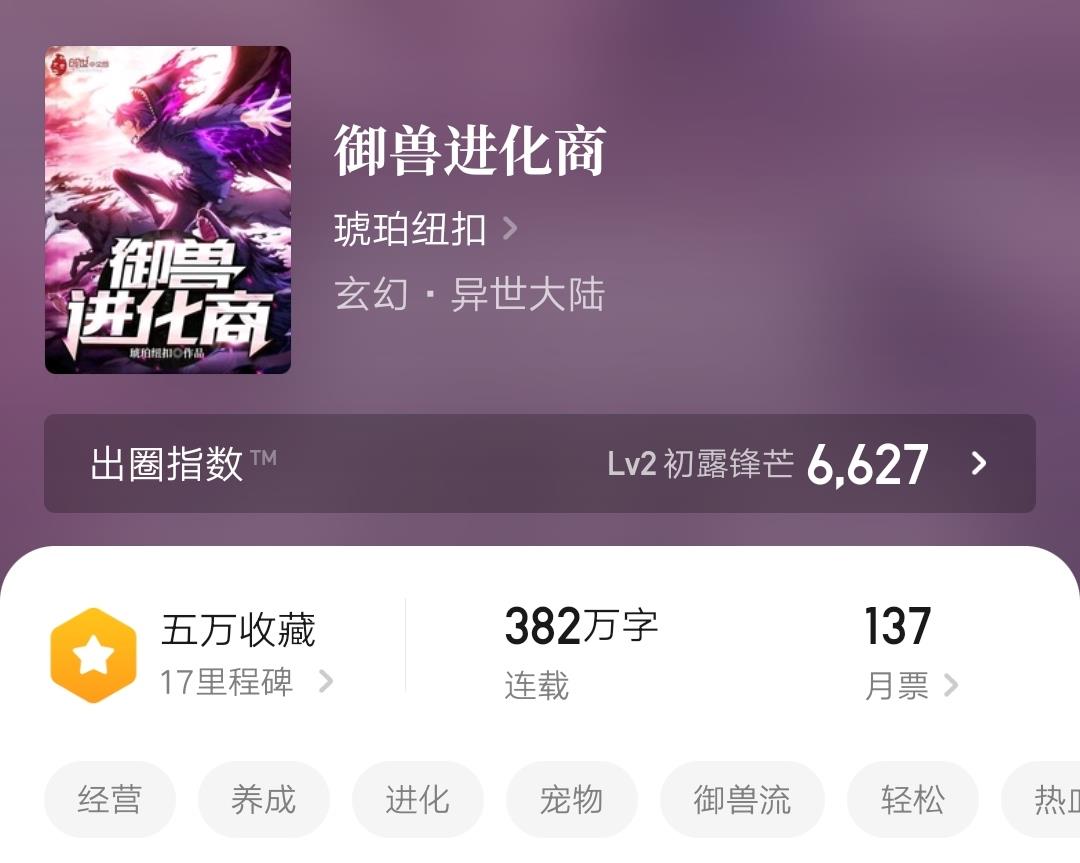The width and height of the screenshot is (1080, 863).
Task: Open author 琥珀纽扣's page
Action: point(425,230)
